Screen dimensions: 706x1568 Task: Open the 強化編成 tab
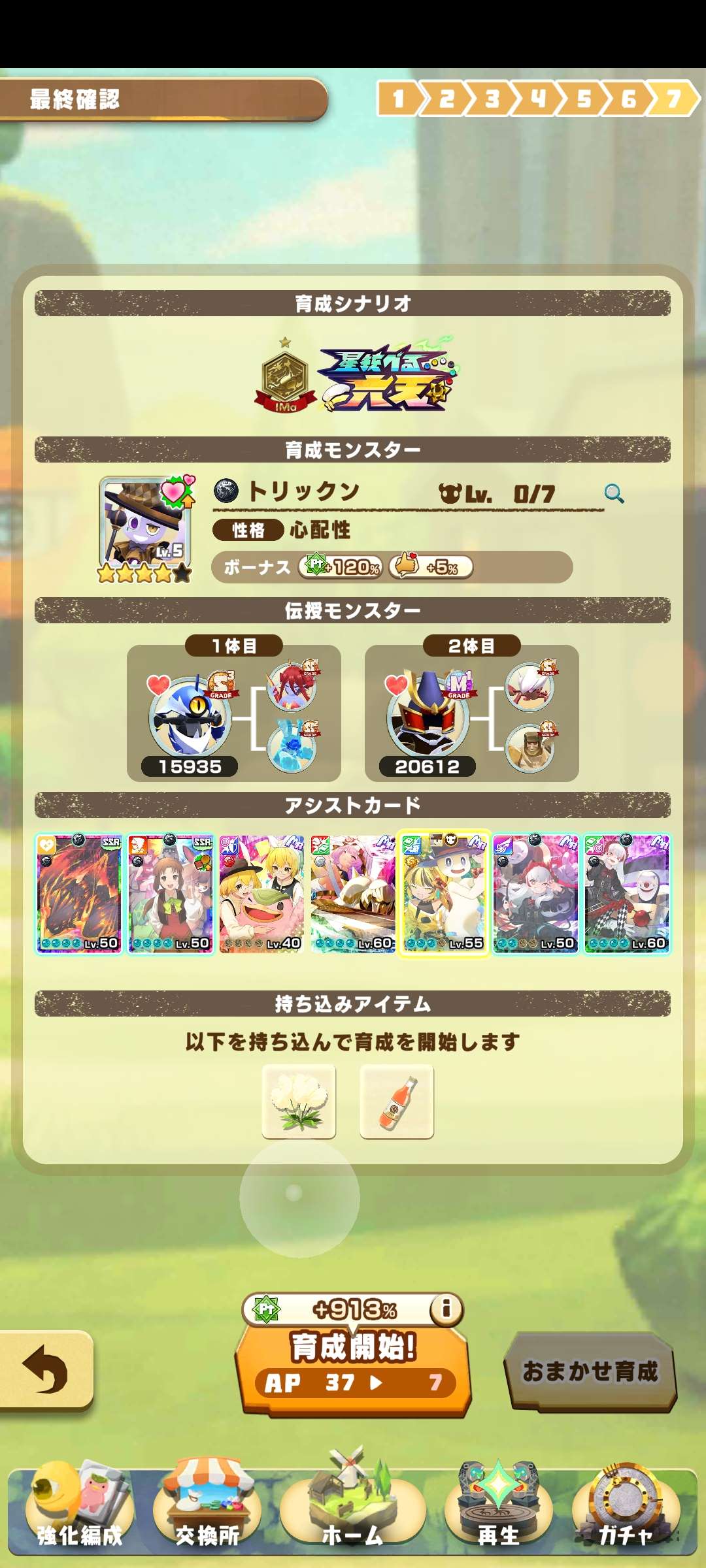pyautogui.click(x=79, y=1511)
